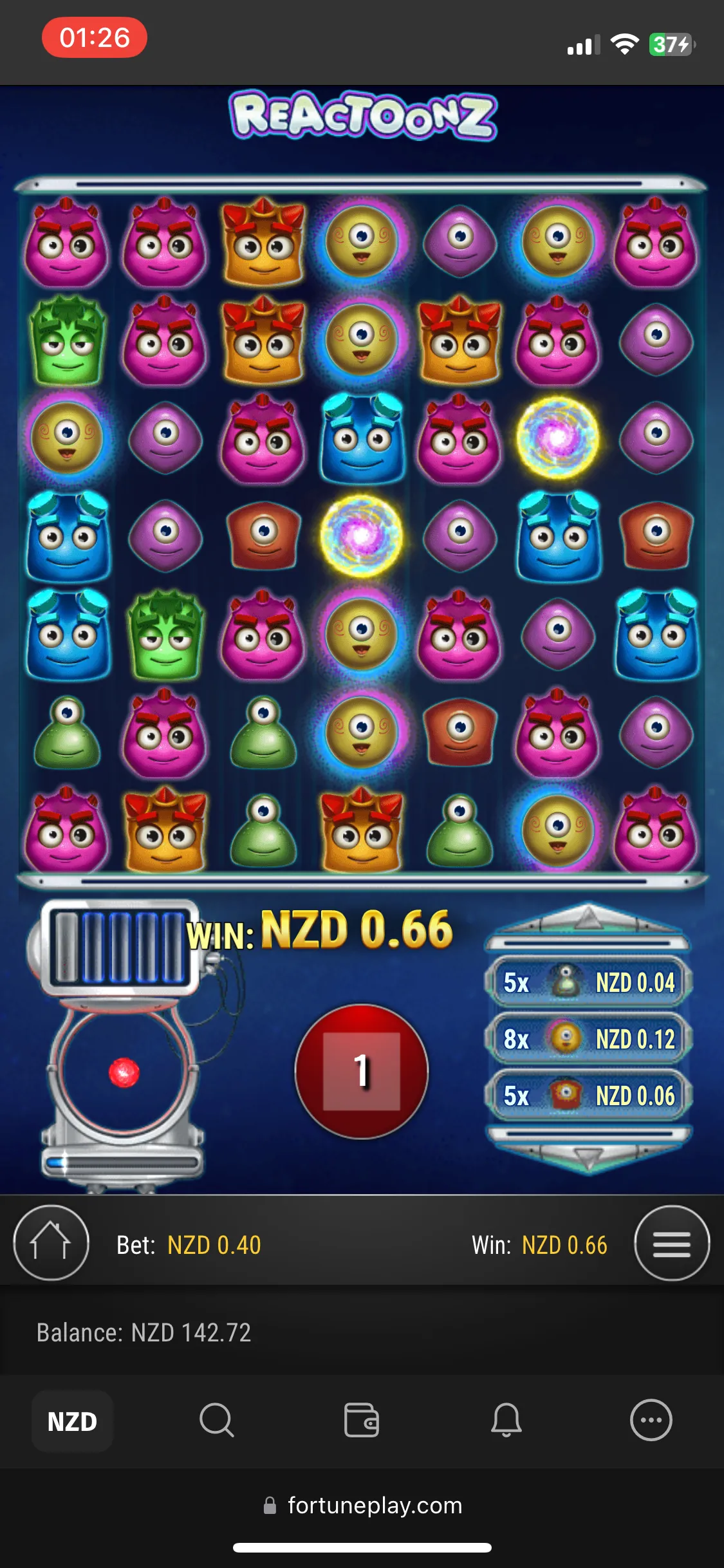Open the wallet icon
This screenshot has width=724, height=1568.
coord(362,1420)
